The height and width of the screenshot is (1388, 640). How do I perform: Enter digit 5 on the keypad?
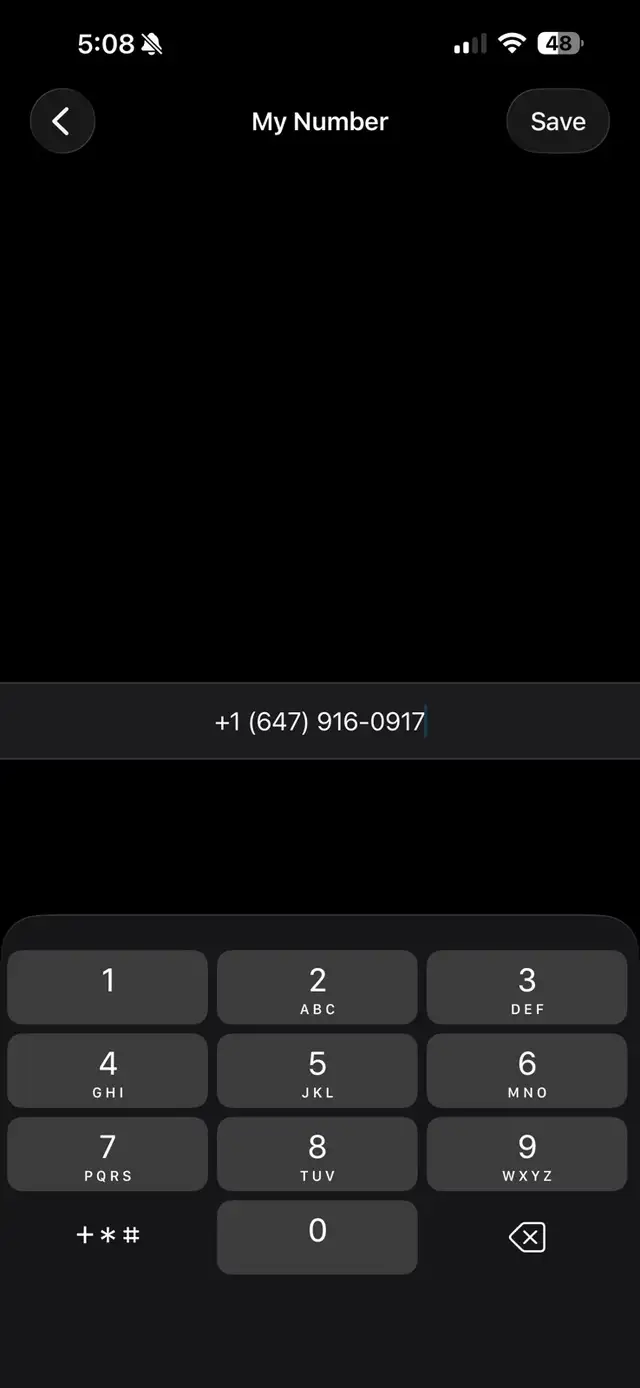pos(317,1071)
